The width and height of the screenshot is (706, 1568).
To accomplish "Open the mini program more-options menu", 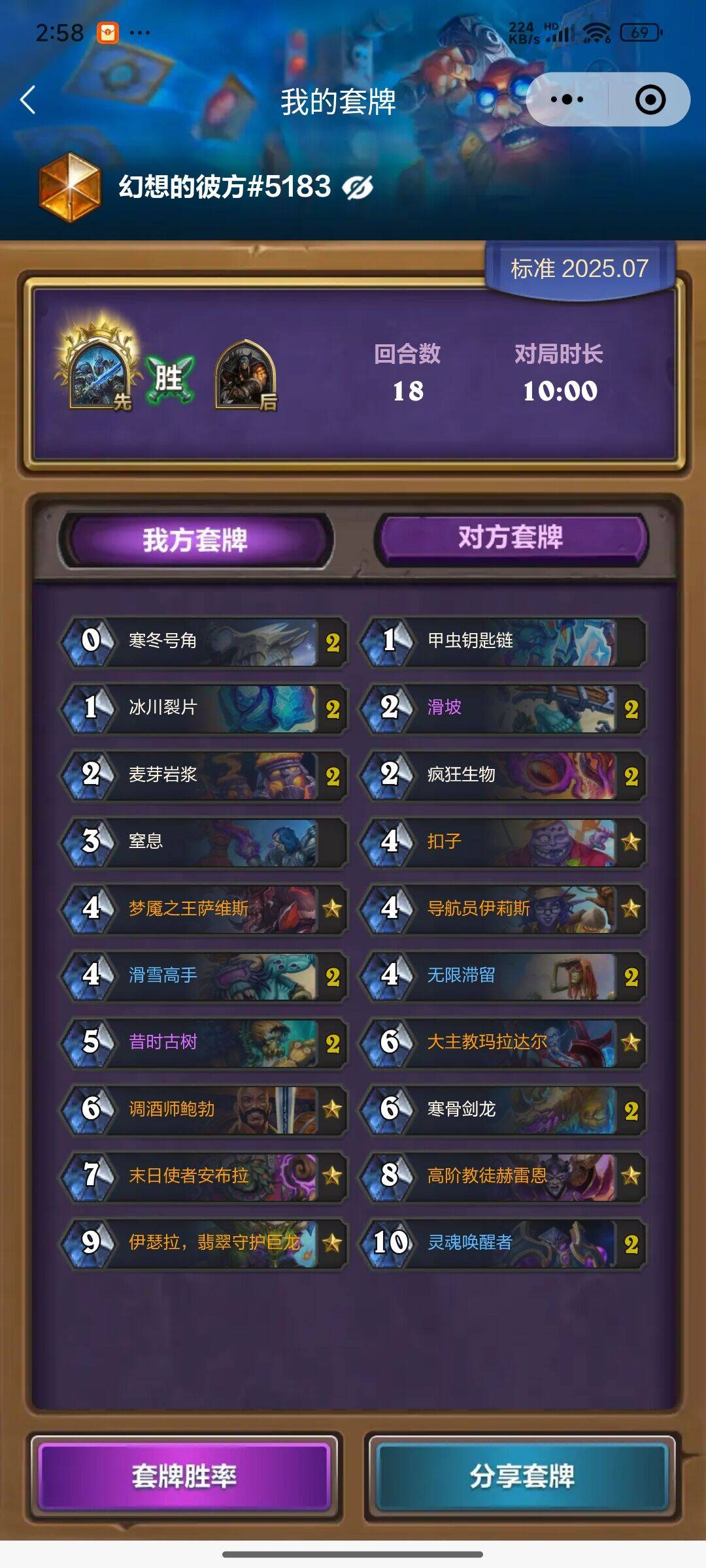I will pyautogui.click(x=566, y=100).
